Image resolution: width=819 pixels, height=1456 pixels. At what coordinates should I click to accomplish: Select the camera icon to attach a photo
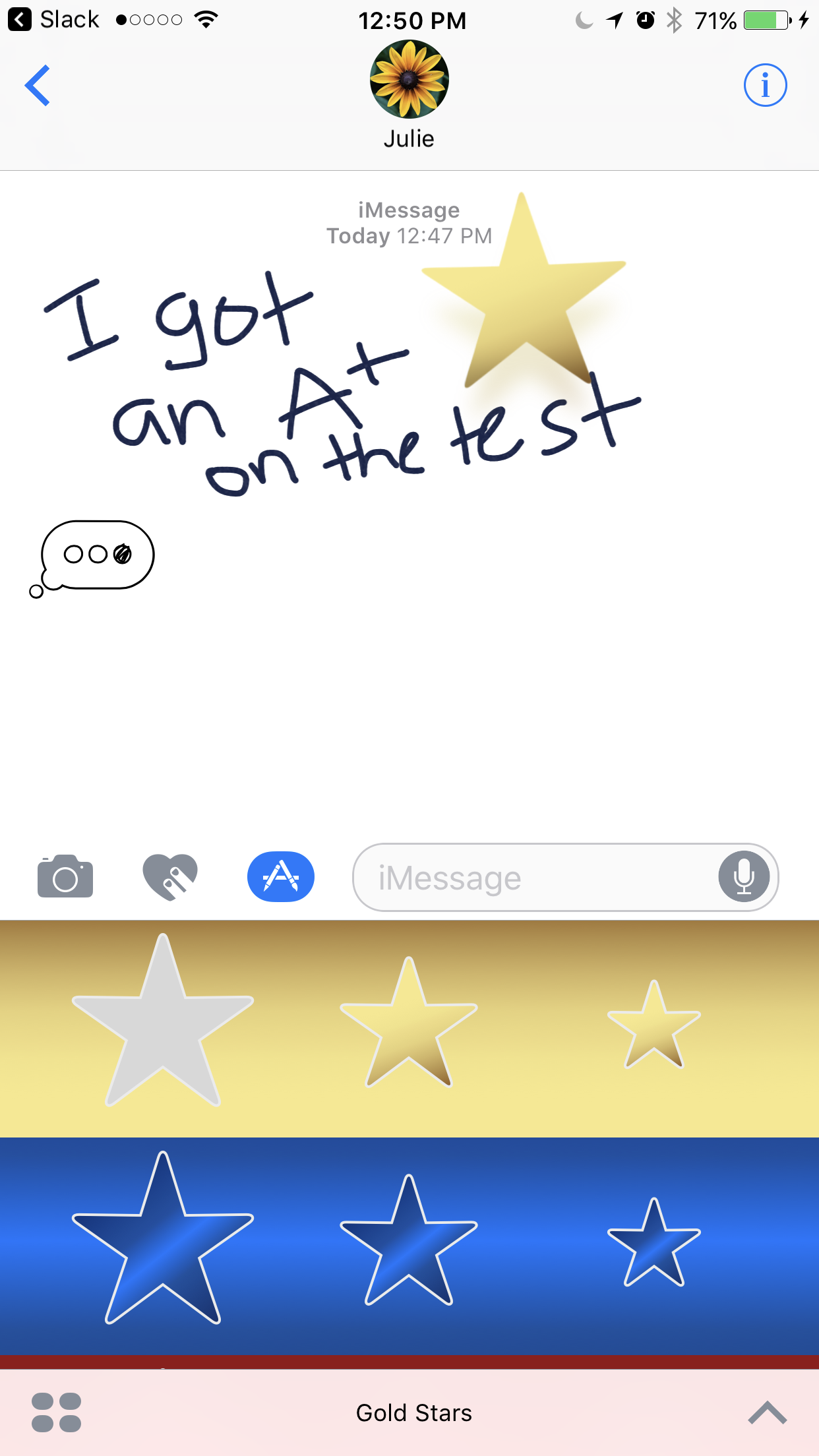point(65,876)
